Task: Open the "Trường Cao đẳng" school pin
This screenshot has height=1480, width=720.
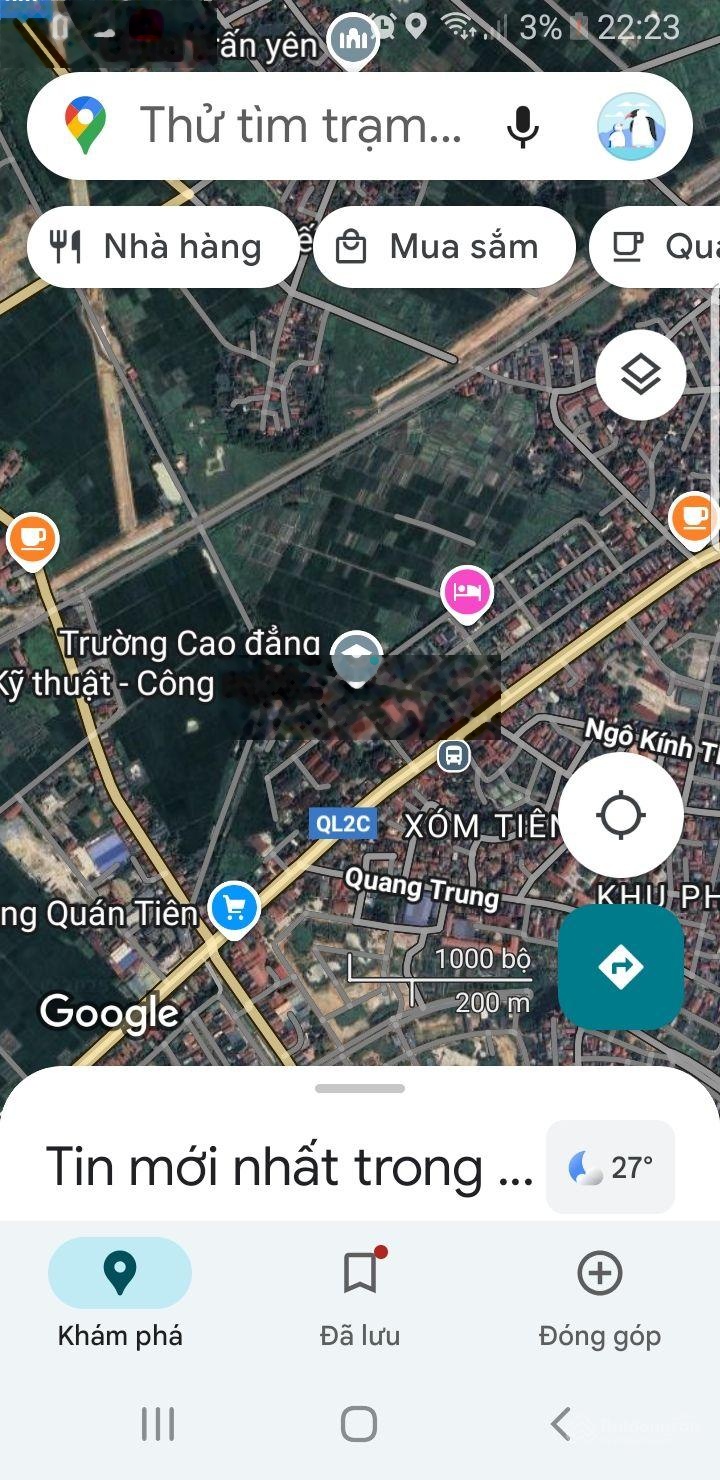Action: (356, 655)
